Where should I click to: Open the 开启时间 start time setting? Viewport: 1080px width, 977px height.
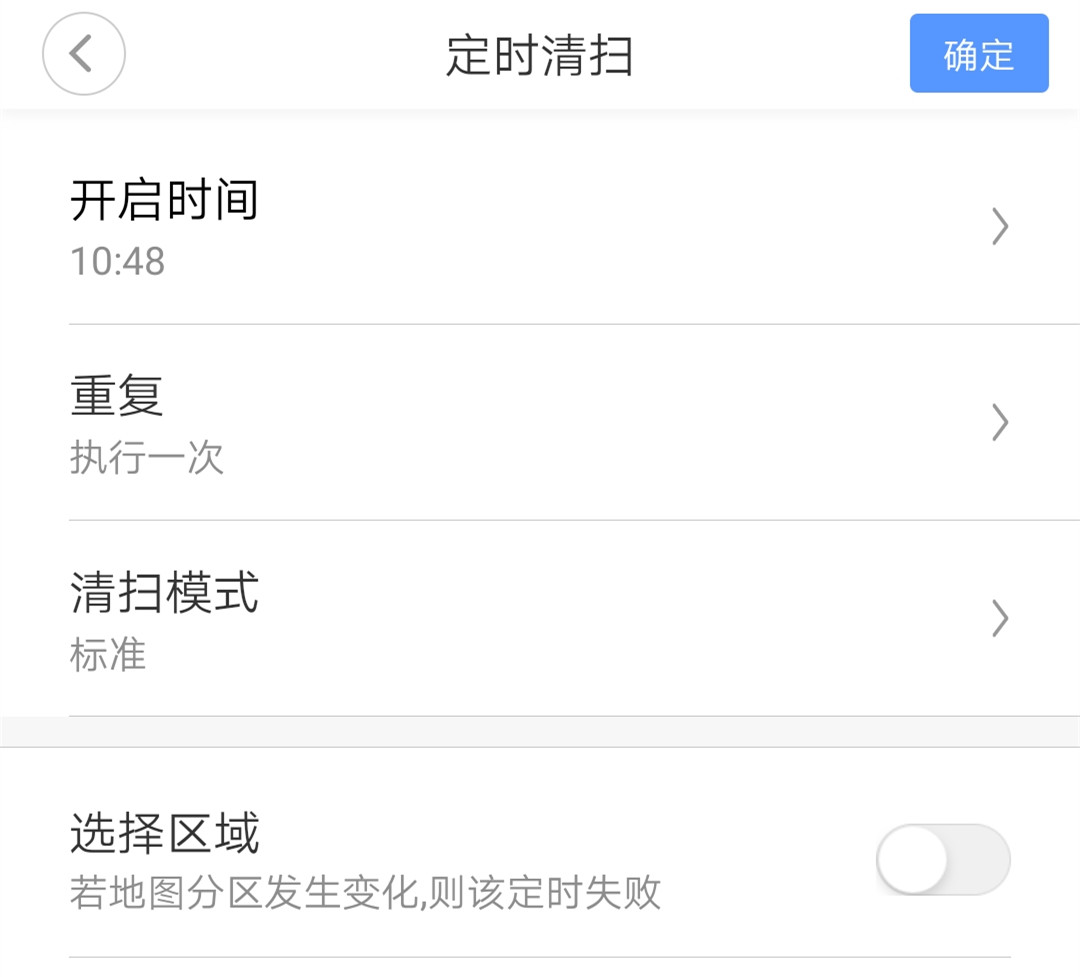(x=540, y=227)
